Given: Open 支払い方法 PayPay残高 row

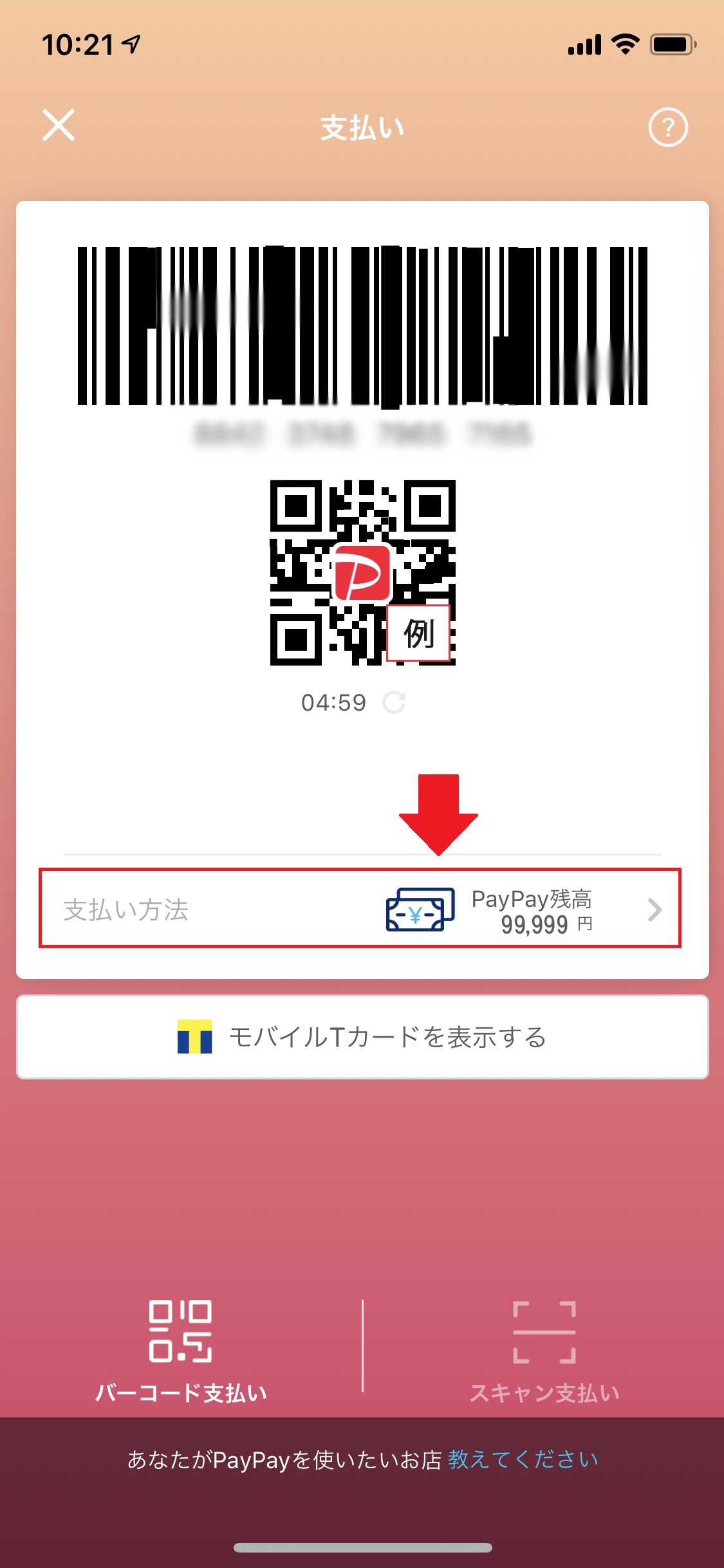Looking at the screenshot, I should tap(360, 908).
